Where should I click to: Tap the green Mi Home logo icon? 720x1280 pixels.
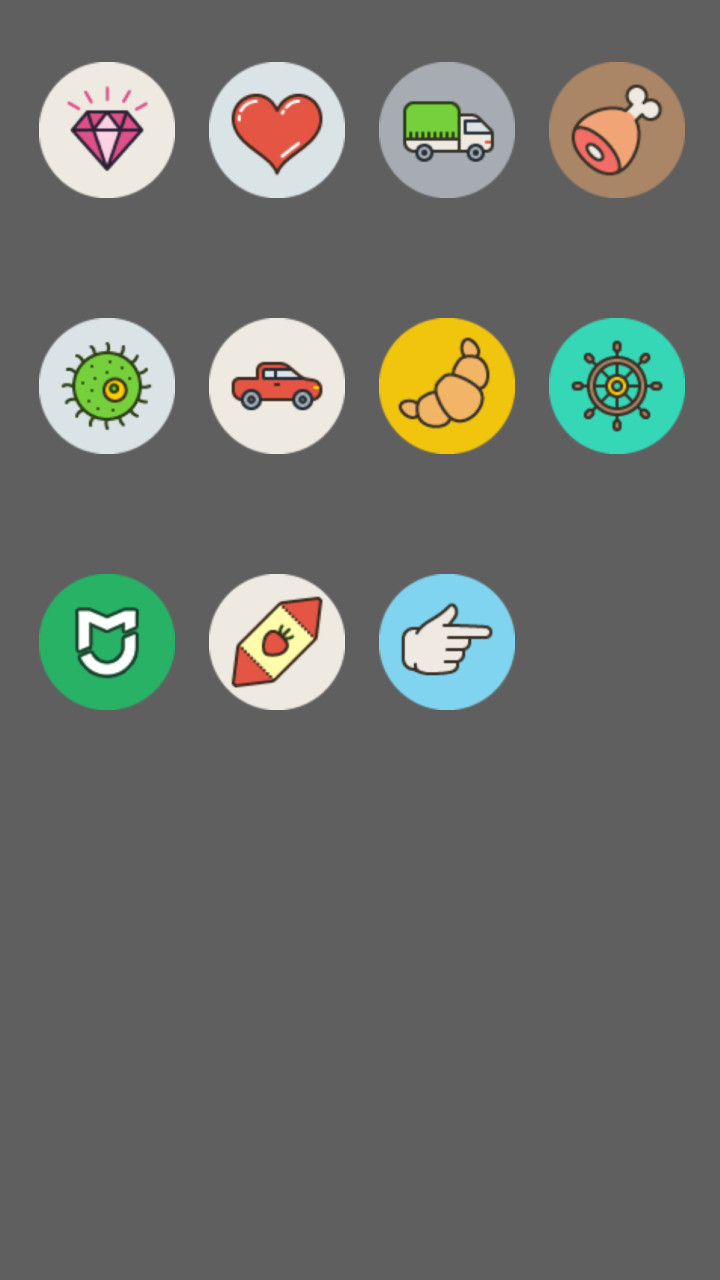pyautogui.click(x=107, y=642)
